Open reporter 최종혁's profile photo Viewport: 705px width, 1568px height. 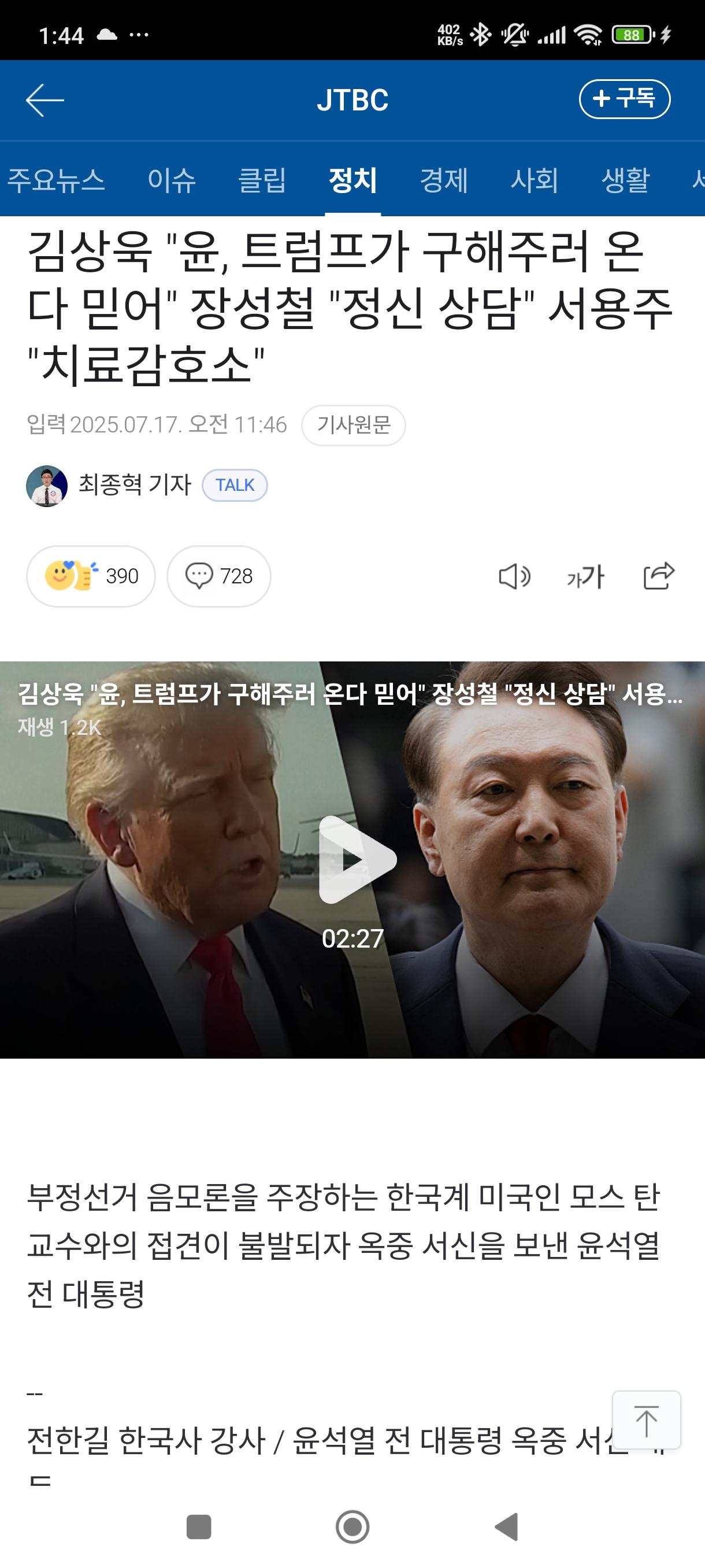[x=49, y=485]
